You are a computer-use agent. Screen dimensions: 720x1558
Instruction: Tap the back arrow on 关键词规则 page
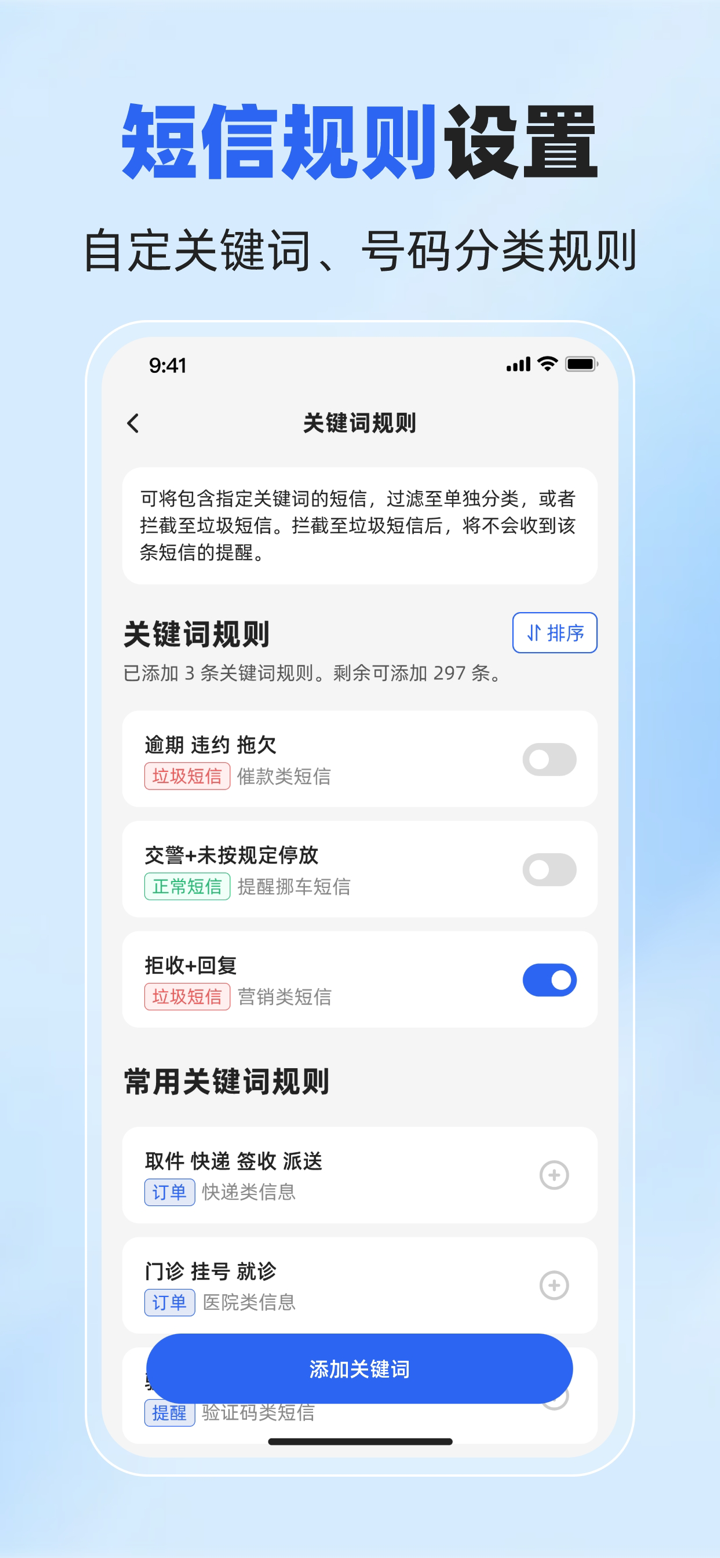click(x=133, y=423)
